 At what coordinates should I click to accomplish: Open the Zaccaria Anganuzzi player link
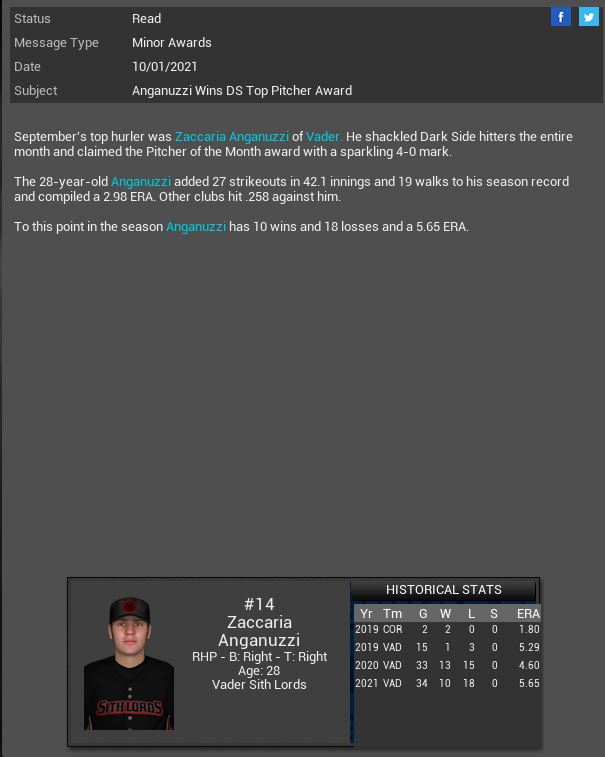231,136
